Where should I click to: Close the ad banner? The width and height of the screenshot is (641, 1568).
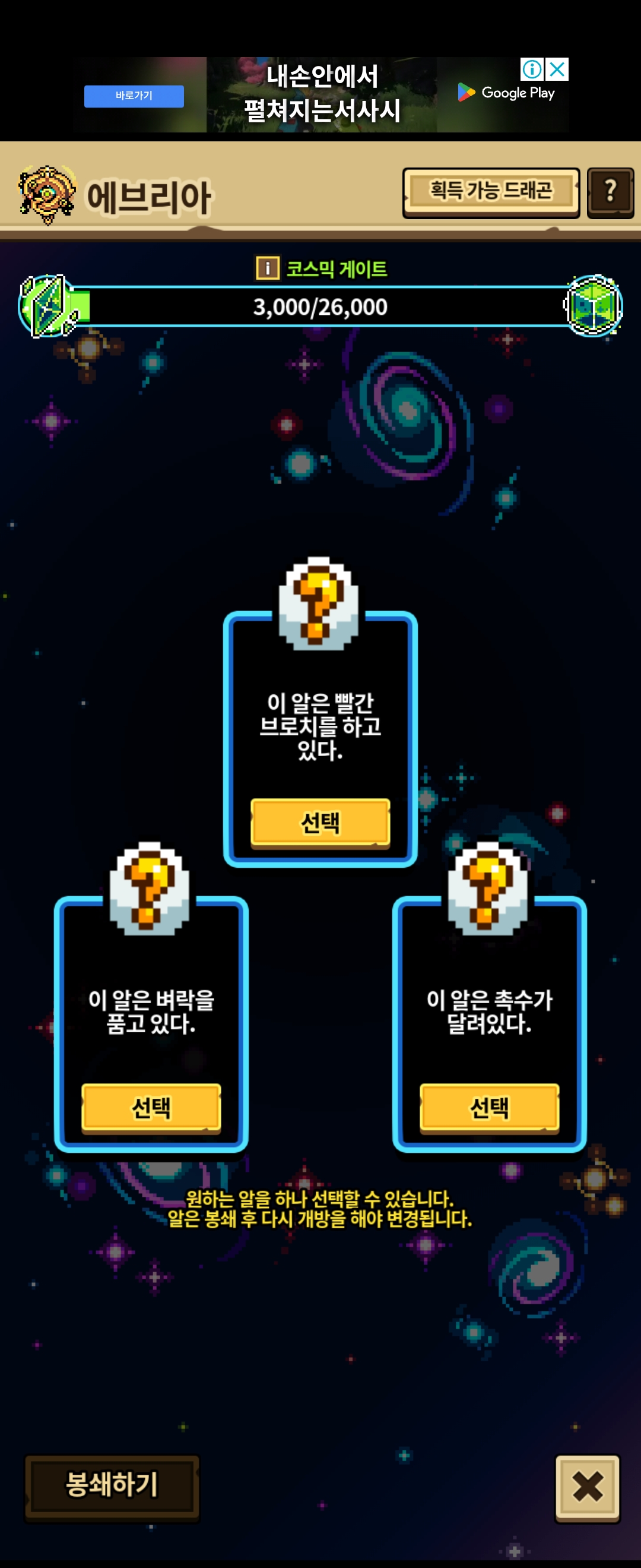557,69
